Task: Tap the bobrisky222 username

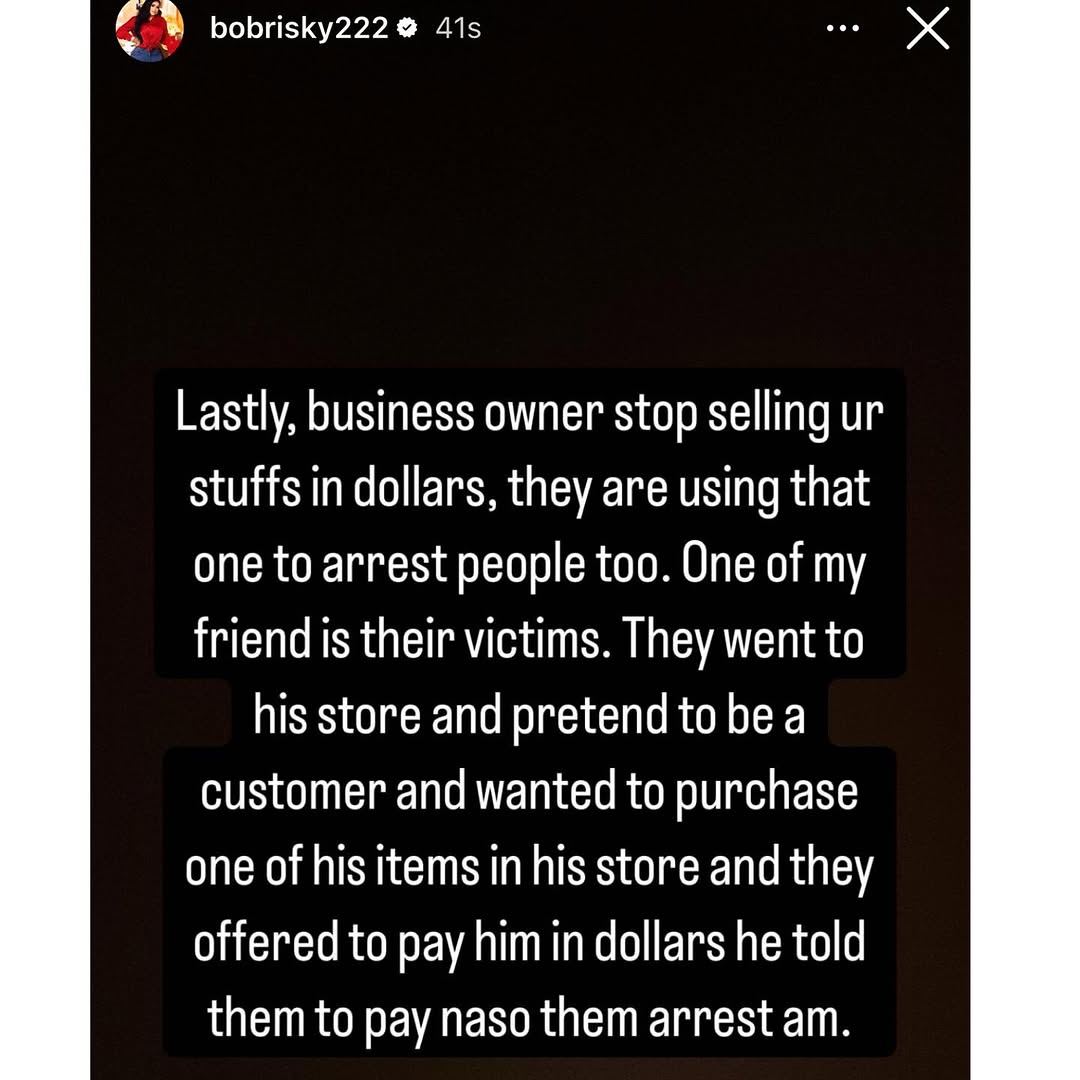Action: coord(299,29)
